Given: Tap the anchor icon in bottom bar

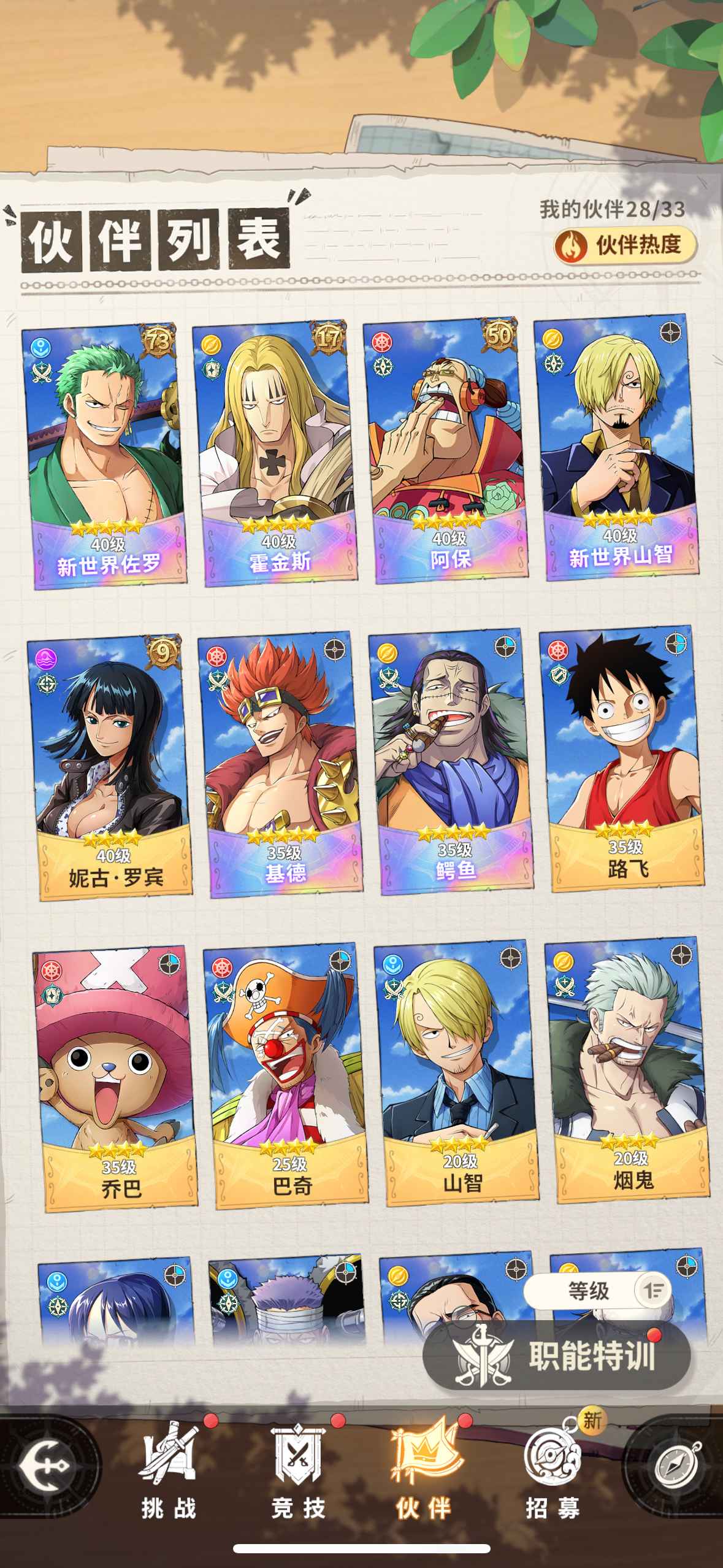Looking at the screenshot, I should click(x=46, y=1466).
